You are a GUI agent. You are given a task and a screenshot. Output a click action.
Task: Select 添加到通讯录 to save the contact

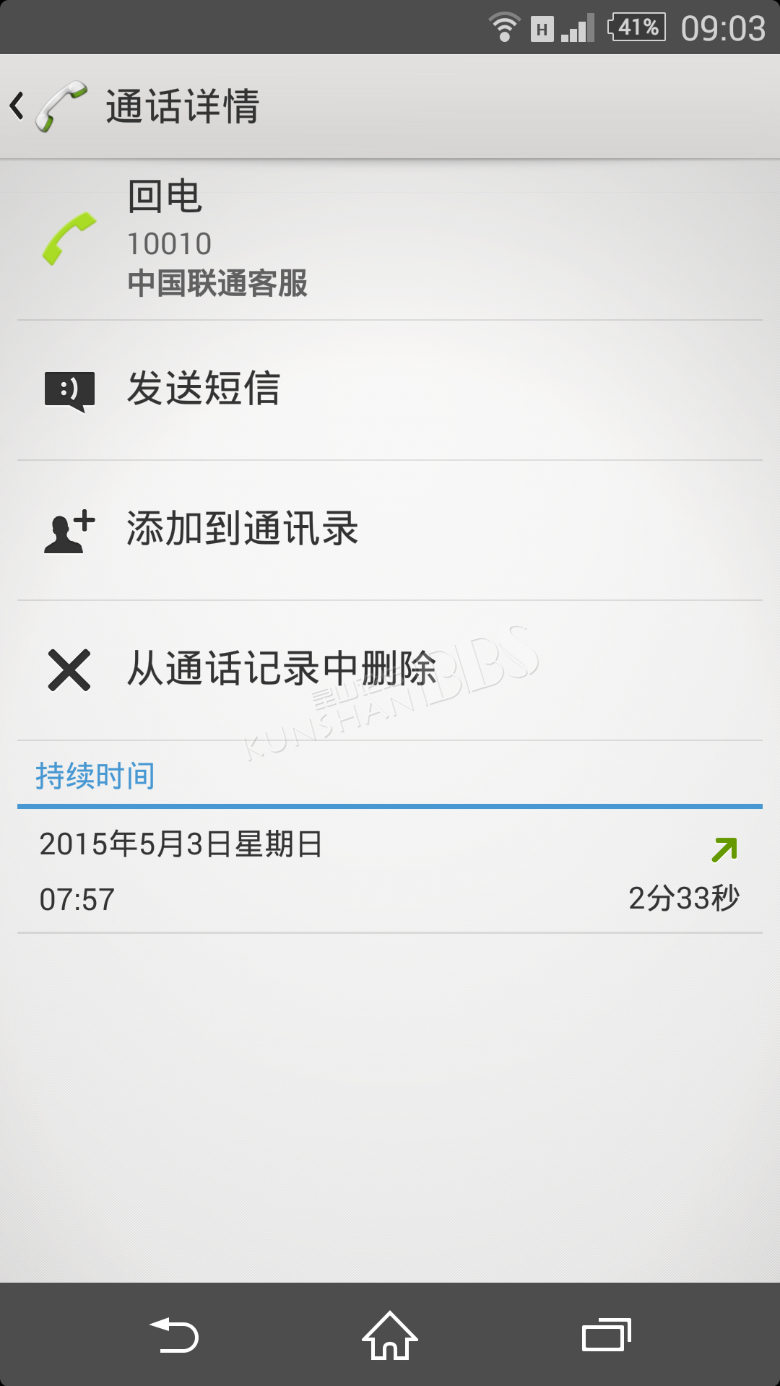pyautogui.click(x=390, y=530)
